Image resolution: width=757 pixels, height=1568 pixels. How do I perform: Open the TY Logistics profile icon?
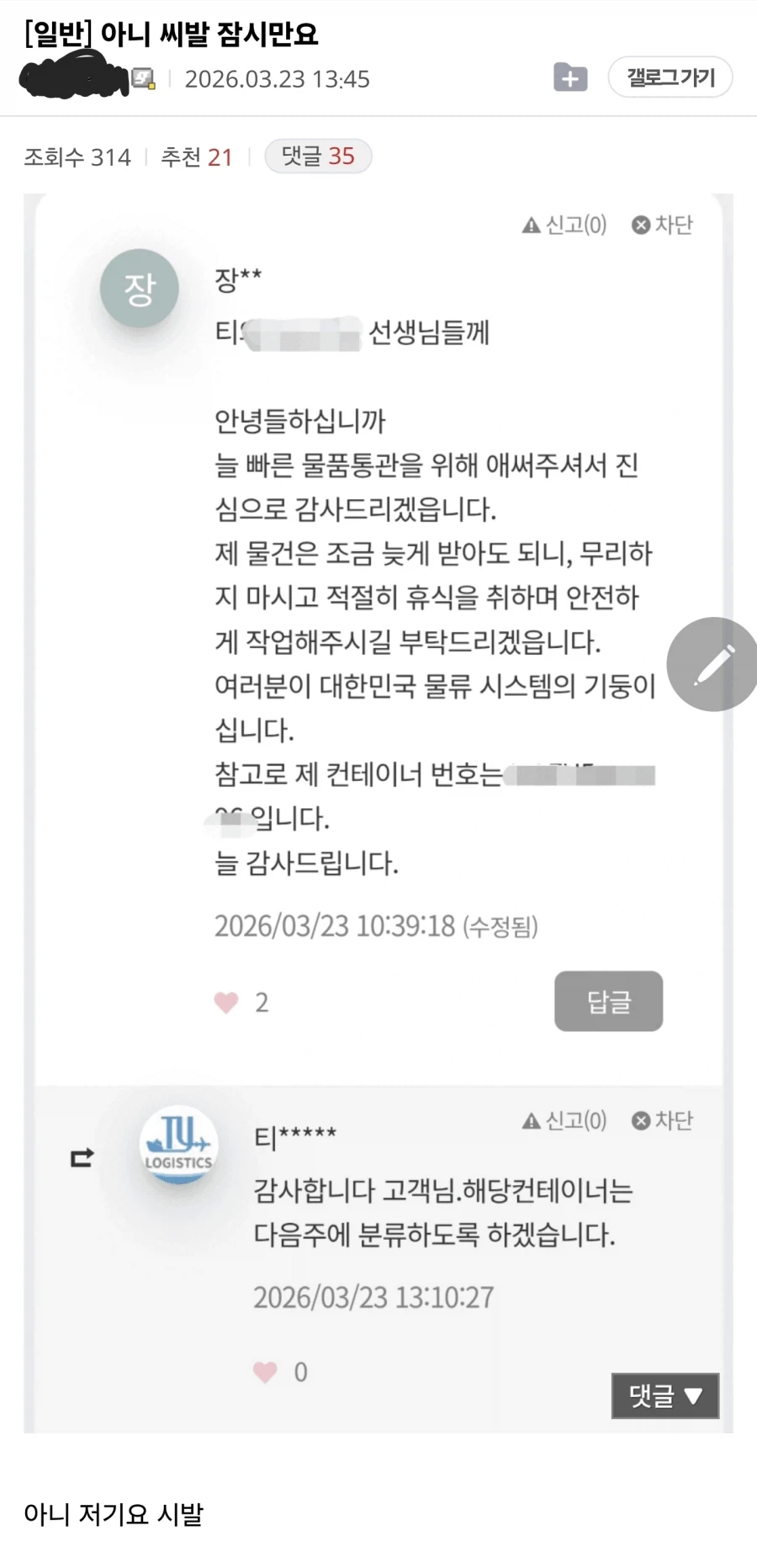click(x=178, y=1145)
